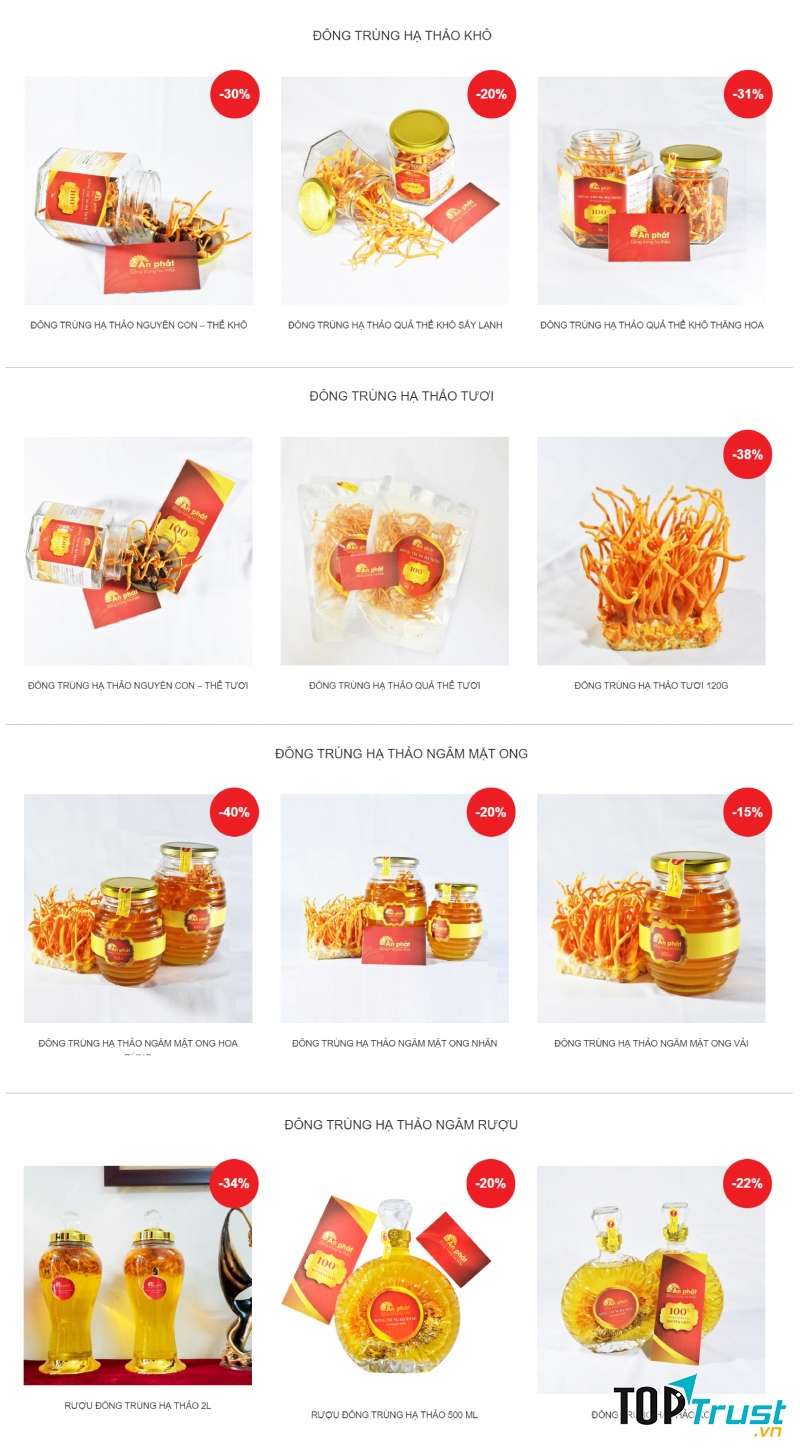Image resolution: width=800 pixels, height=1451 pixels.
Task: View Đông Trùng Hạ Thảo Quả Thể Khô Sấy Lạnh
Action: pyautogui.click(x=395, y=325)
